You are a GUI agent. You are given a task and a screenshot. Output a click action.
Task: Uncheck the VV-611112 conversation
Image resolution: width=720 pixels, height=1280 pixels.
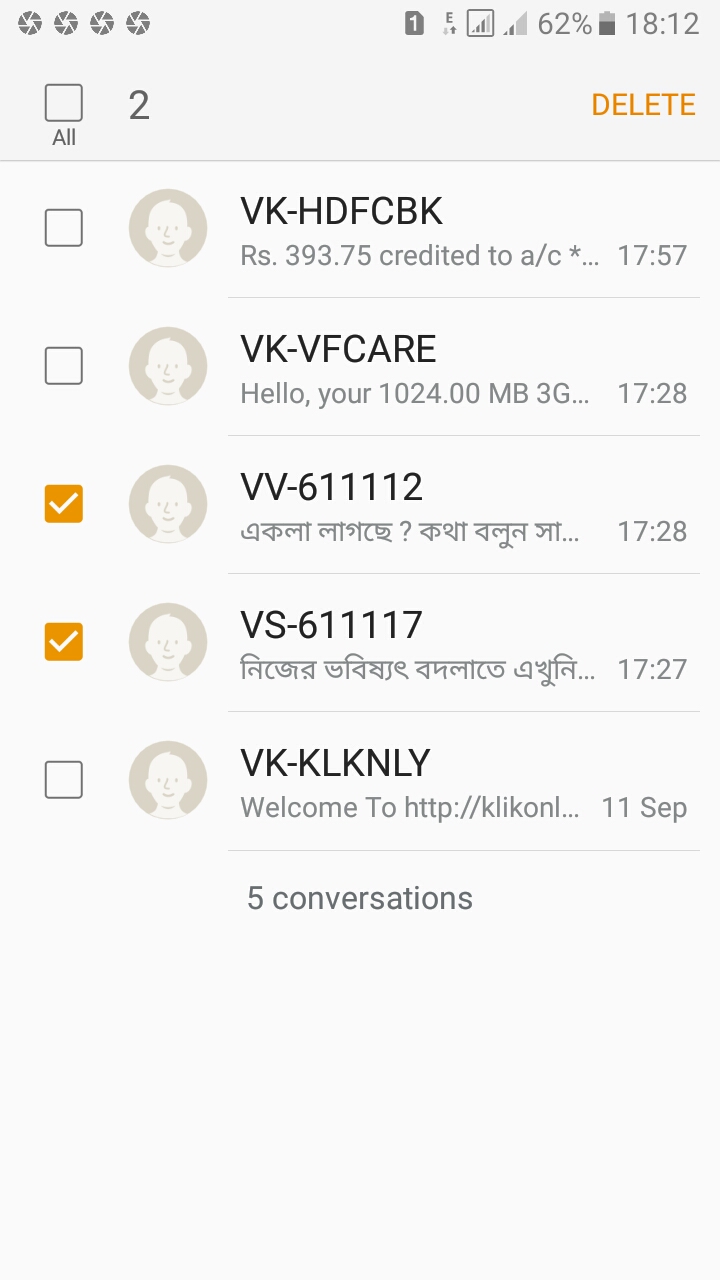pos(64,505)
